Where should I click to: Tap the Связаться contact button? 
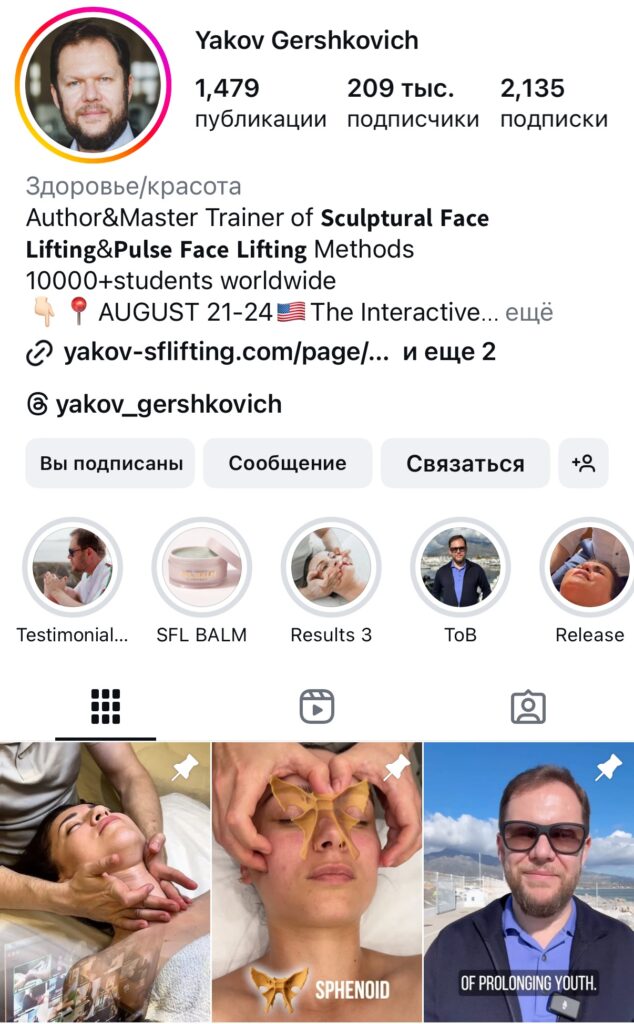465,463
